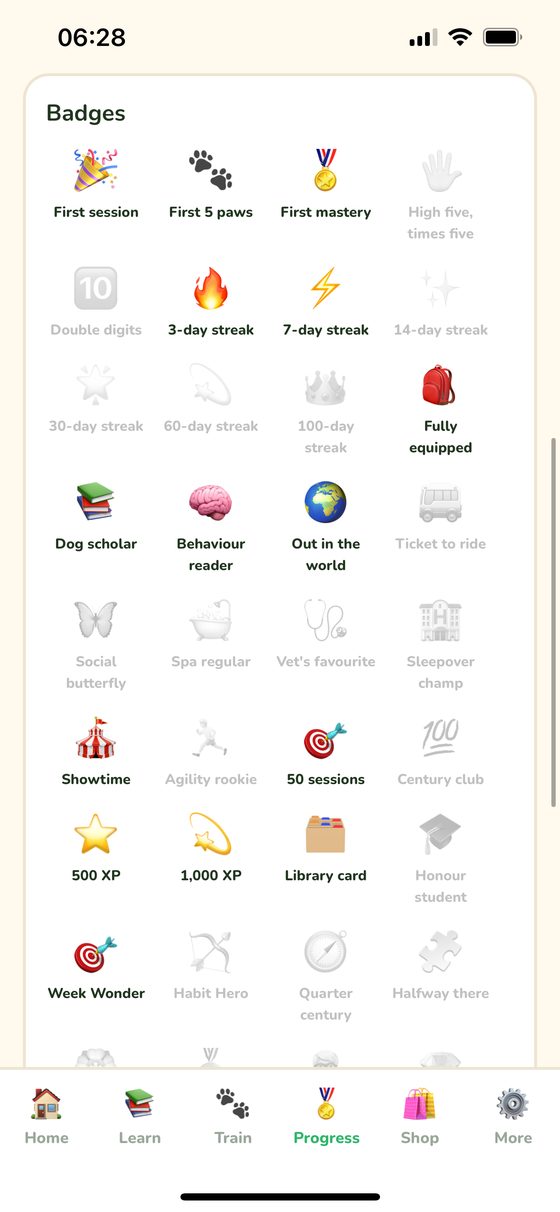This screenshot has height=1212, width=560.
Task: Open the Shop tab
Action: coord(420,1116)
